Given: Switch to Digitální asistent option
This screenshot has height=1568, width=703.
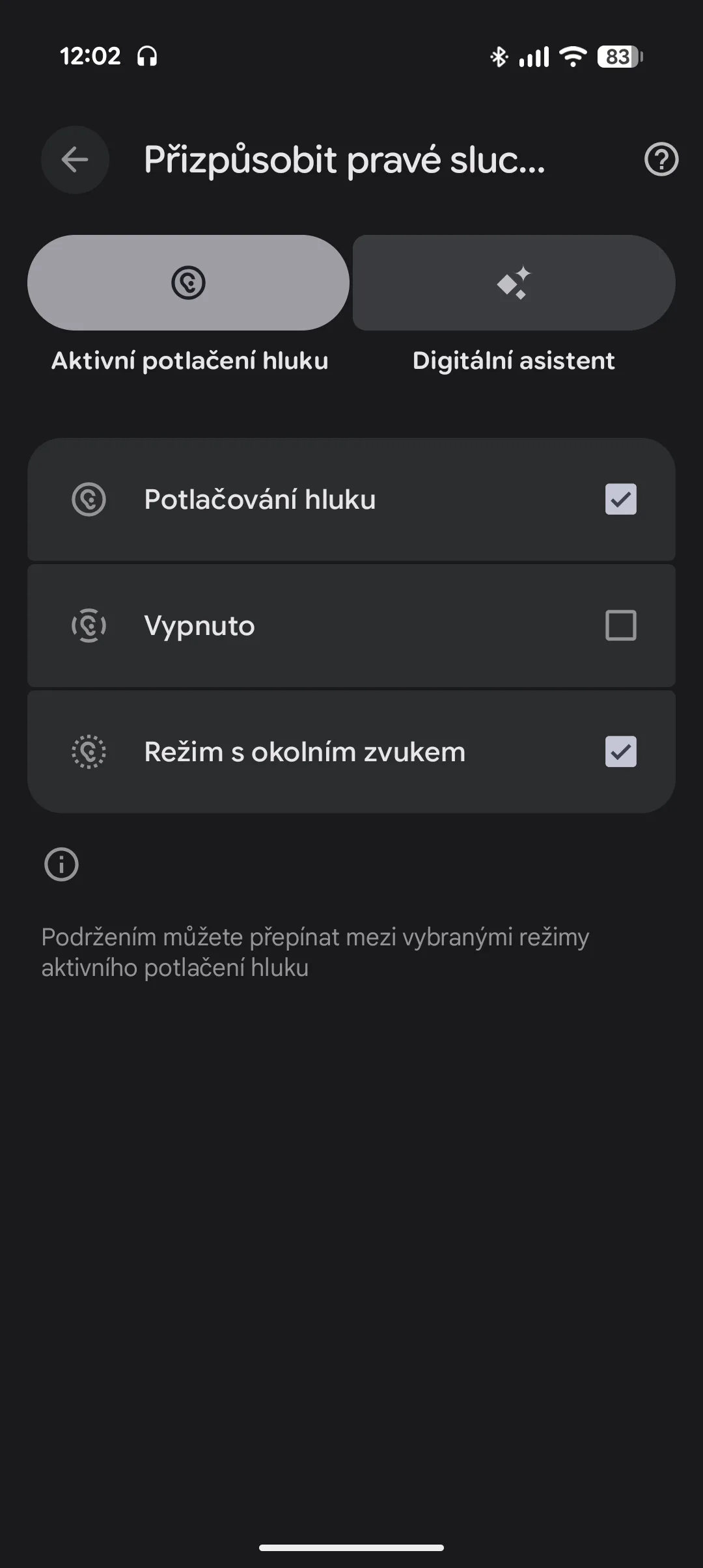Looking at the screenshot, I should click(514, 283).
